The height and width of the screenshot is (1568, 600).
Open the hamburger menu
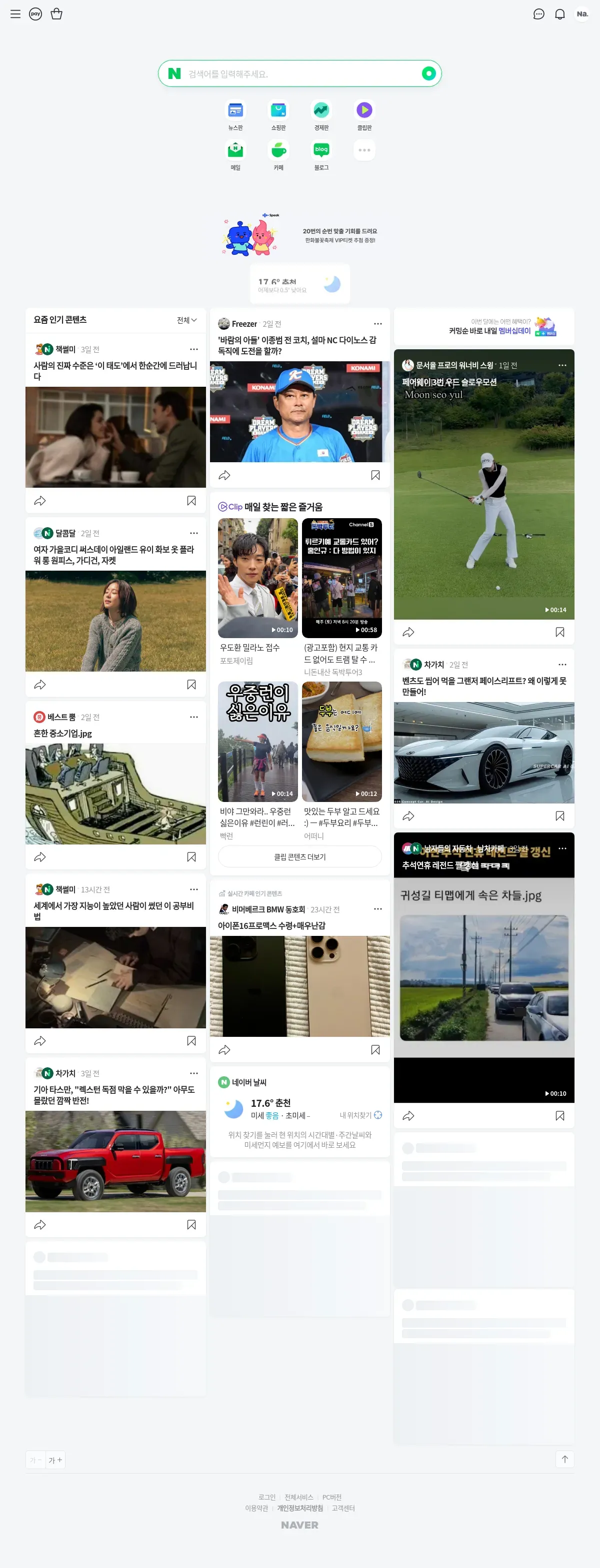pyautogui.click(x=16, y=14)
